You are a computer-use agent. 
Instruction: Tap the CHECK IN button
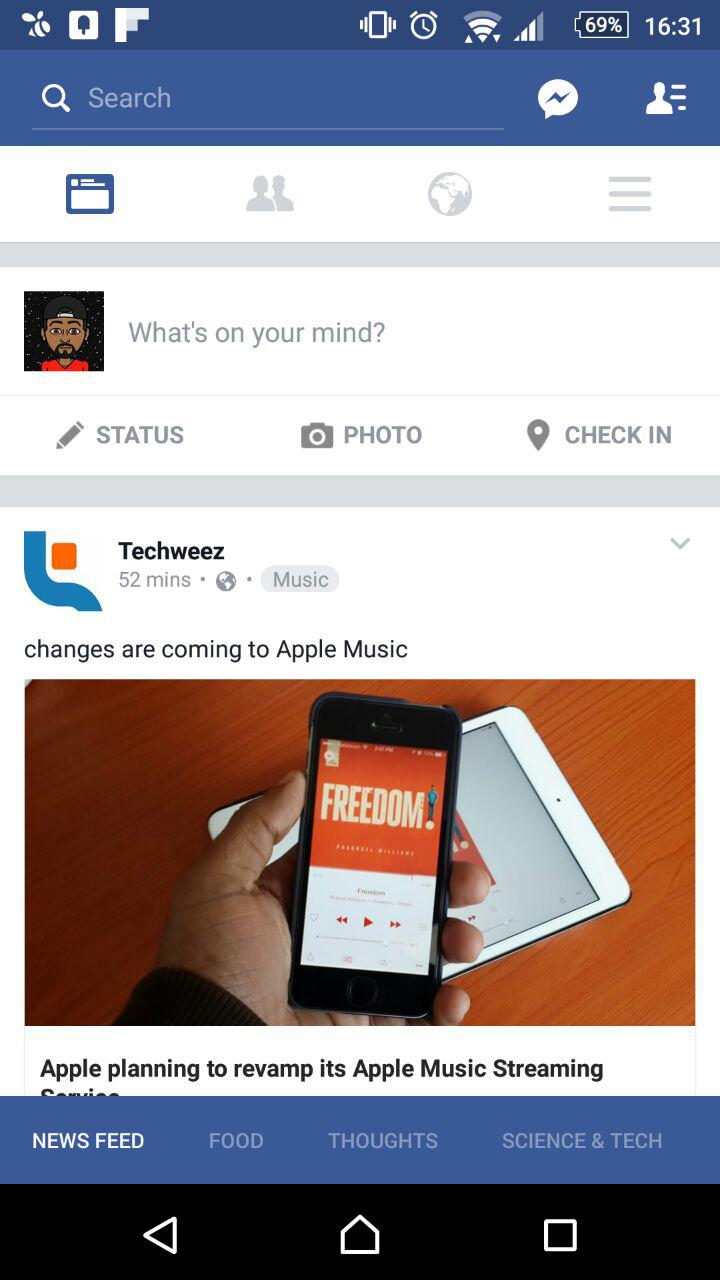coord(599,435)
